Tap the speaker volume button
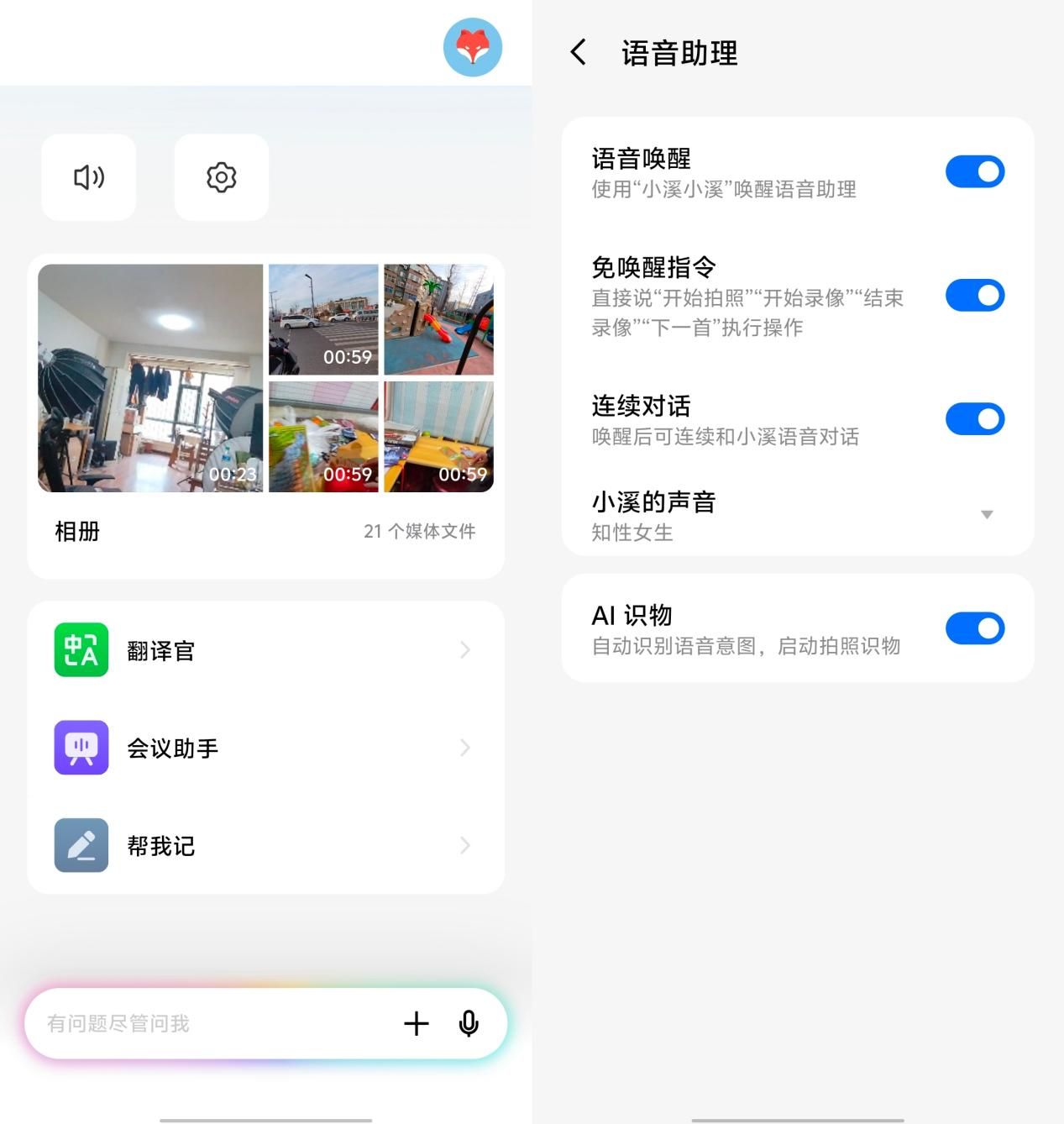 (x=89, y=177)
